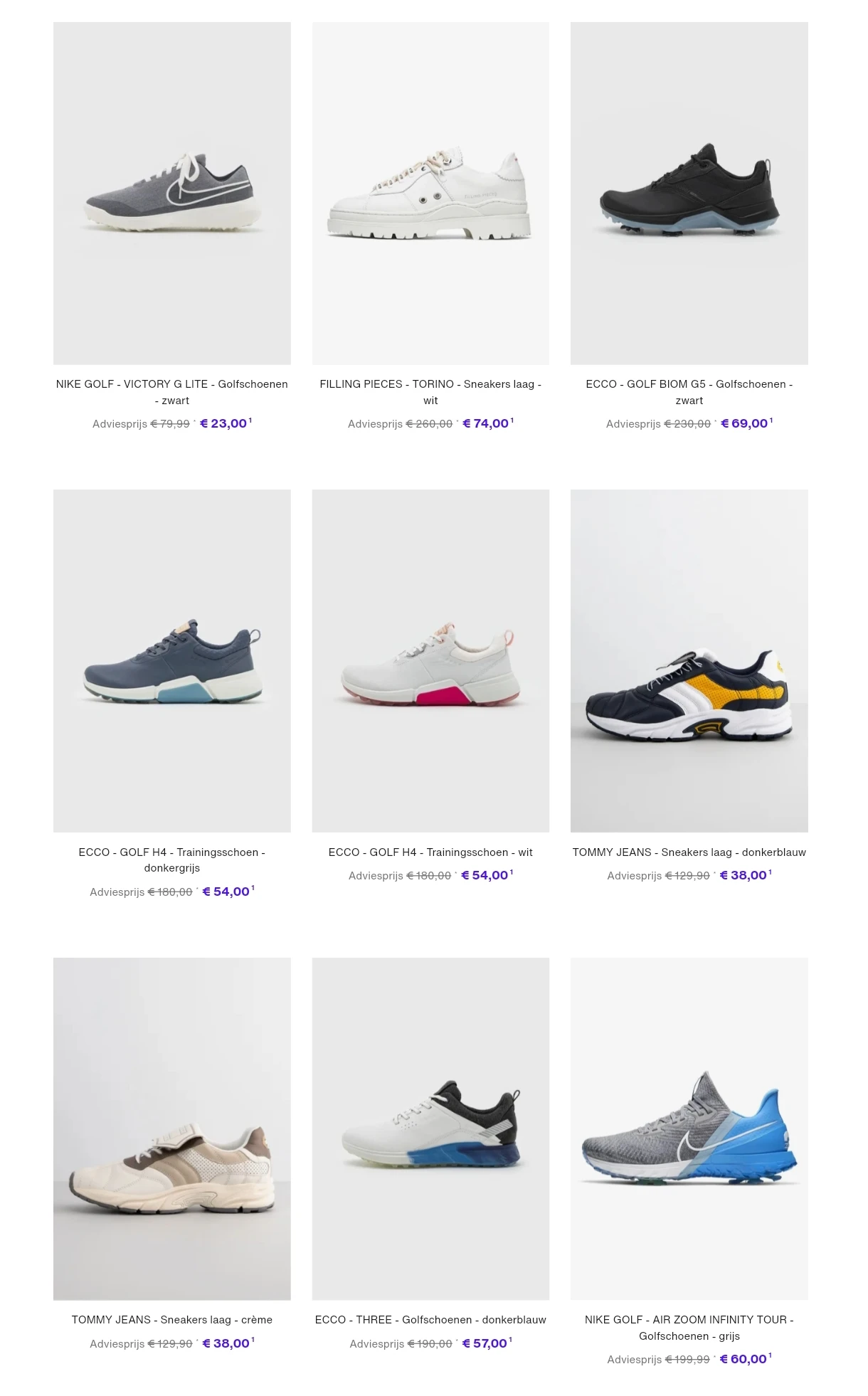Open the NIKE GOLF VICTORY G LITE product page
This screenshot has width=868, height=1396.
tap(171, 391)
